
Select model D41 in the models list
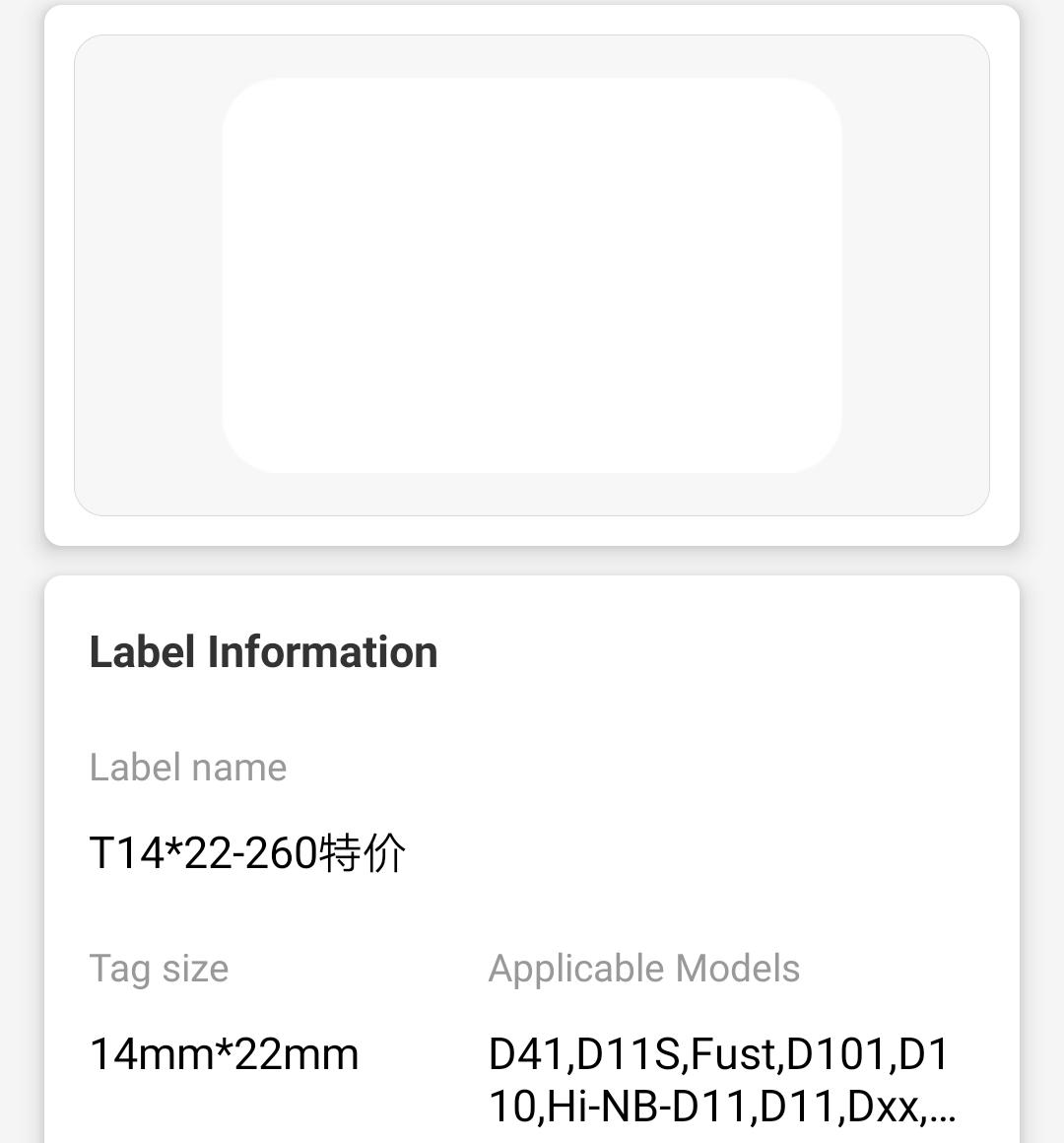pyautogui.click(x=527, y=1053)
